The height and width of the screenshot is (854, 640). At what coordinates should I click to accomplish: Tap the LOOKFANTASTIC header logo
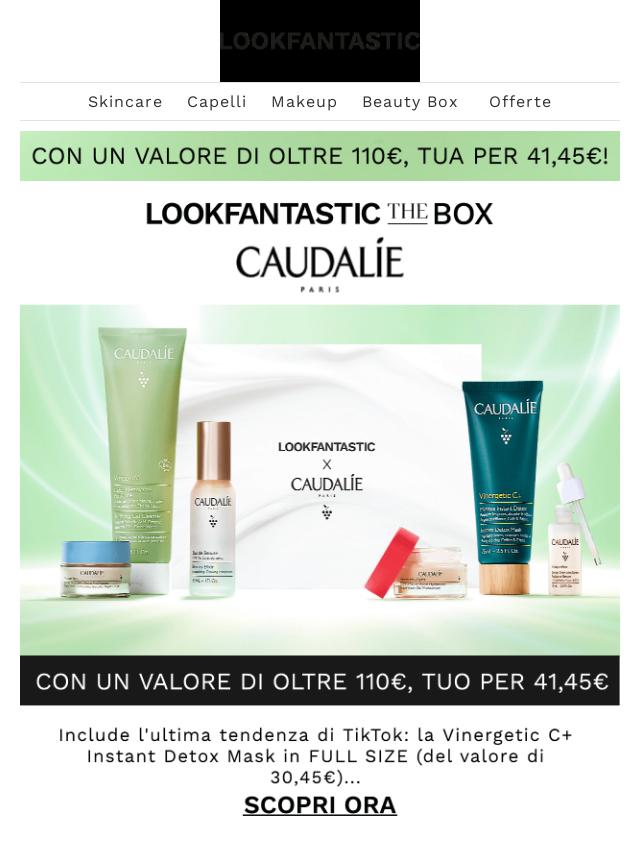pos(320,41)
